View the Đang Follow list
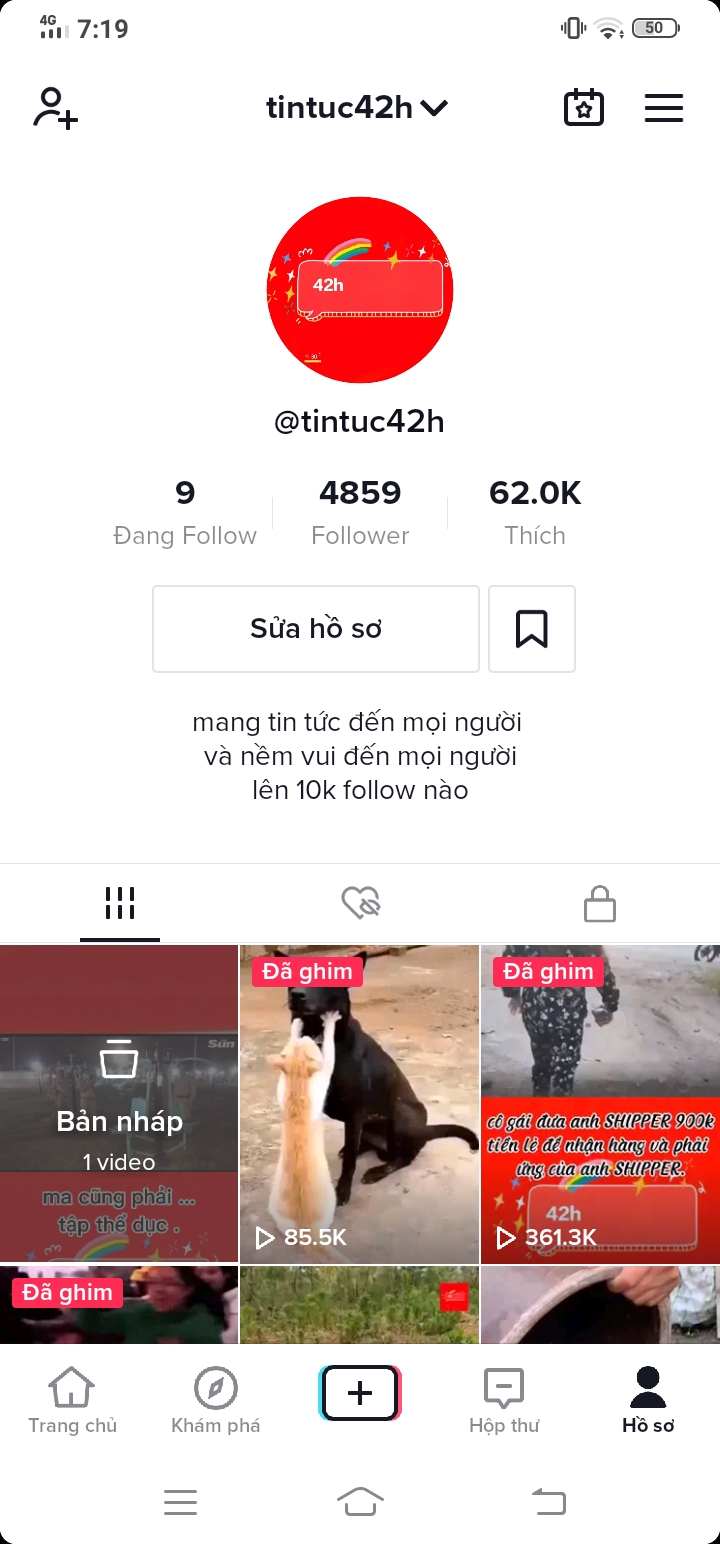This screenshot has height=1544, width=720. 185,513
